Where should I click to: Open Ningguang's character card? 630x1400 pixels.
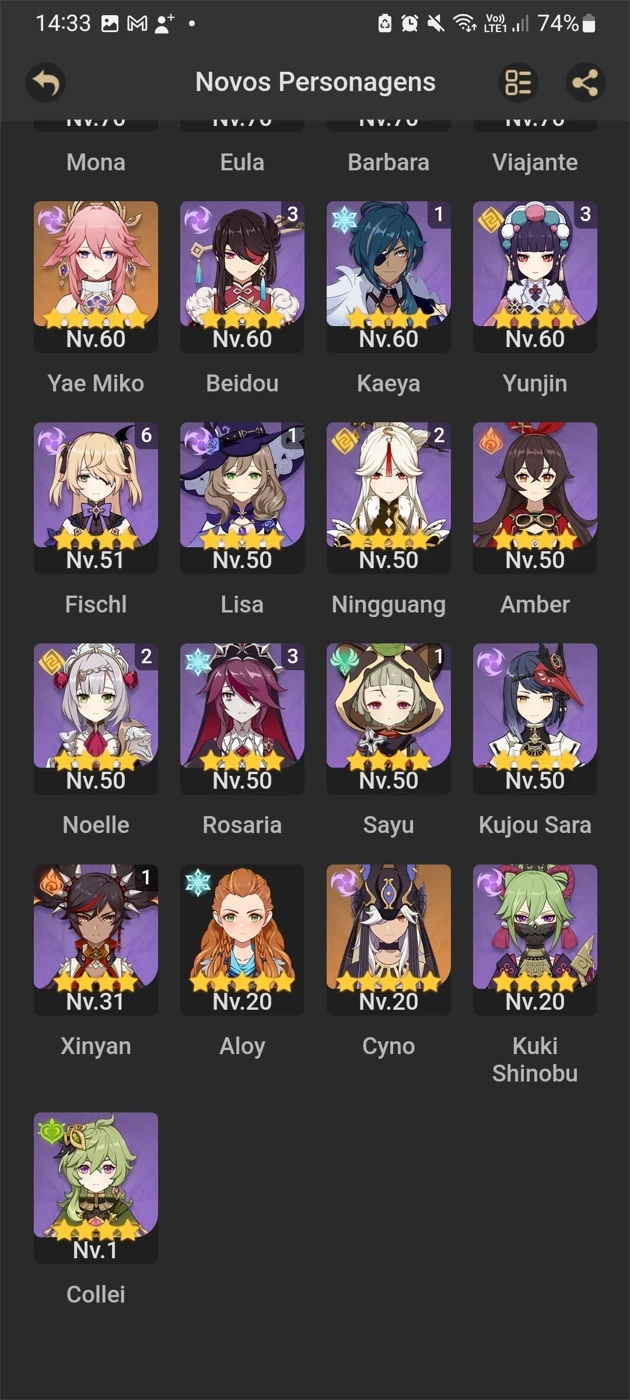[x=389, y=498]
